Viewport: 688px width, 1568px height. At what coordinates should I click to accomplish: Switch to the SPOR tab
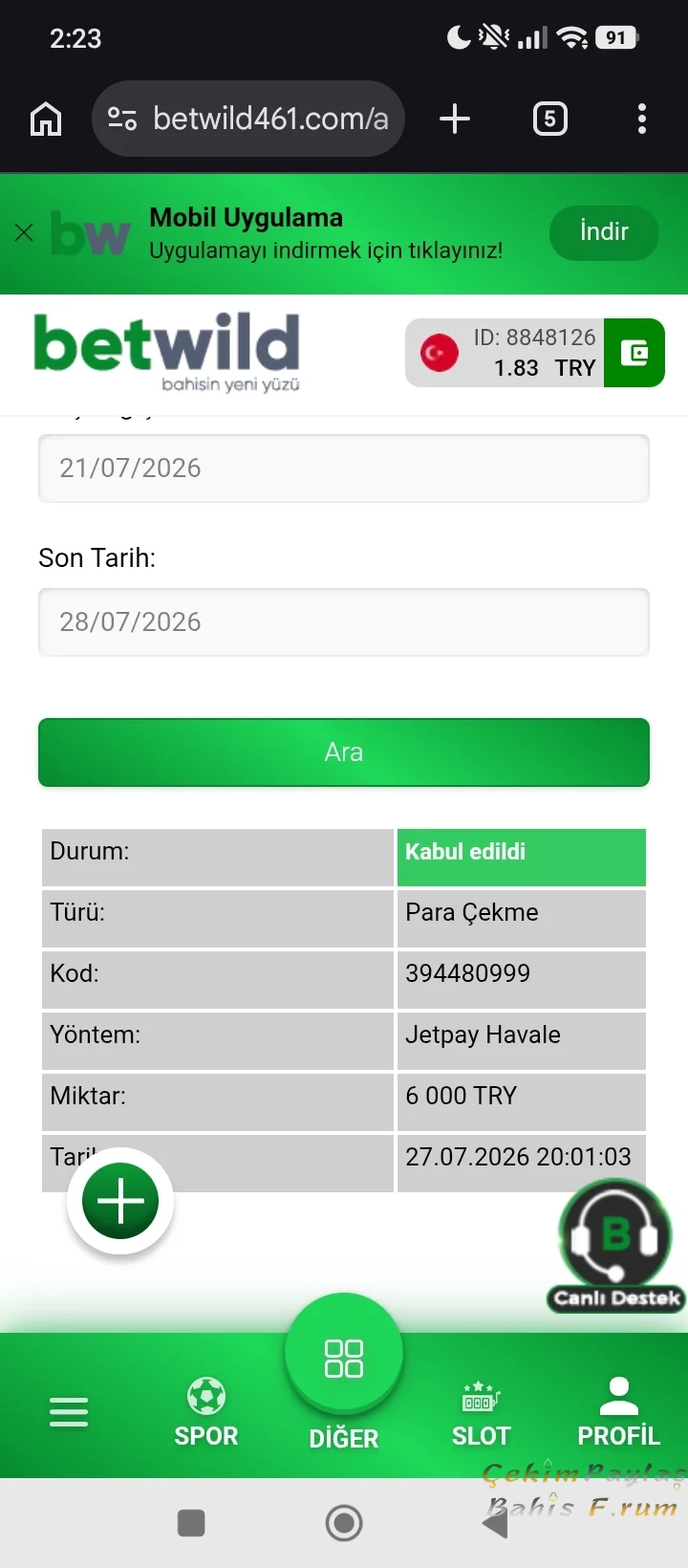click(x=206, y=1413)
